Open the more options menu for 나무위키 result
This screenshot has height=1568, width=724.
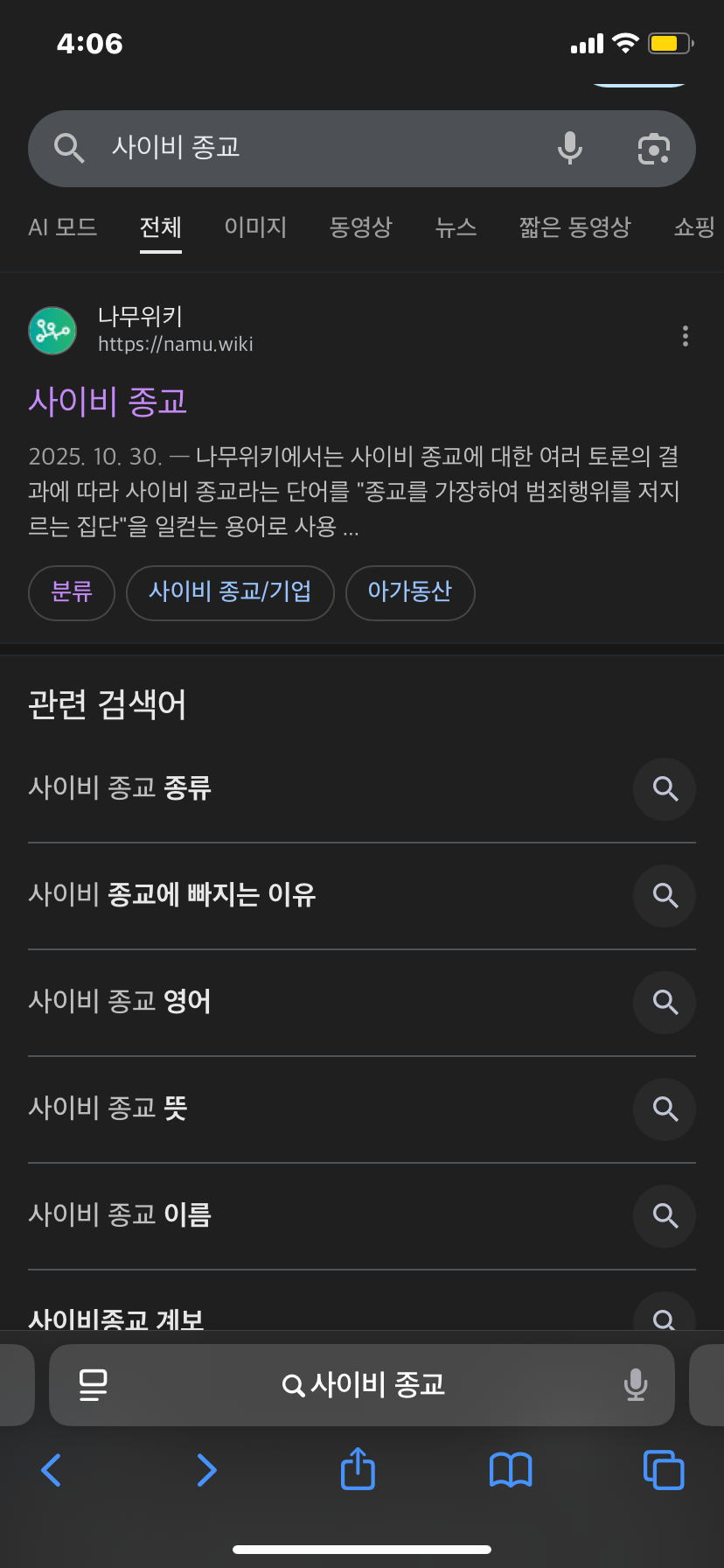click(x=685, y=336)
